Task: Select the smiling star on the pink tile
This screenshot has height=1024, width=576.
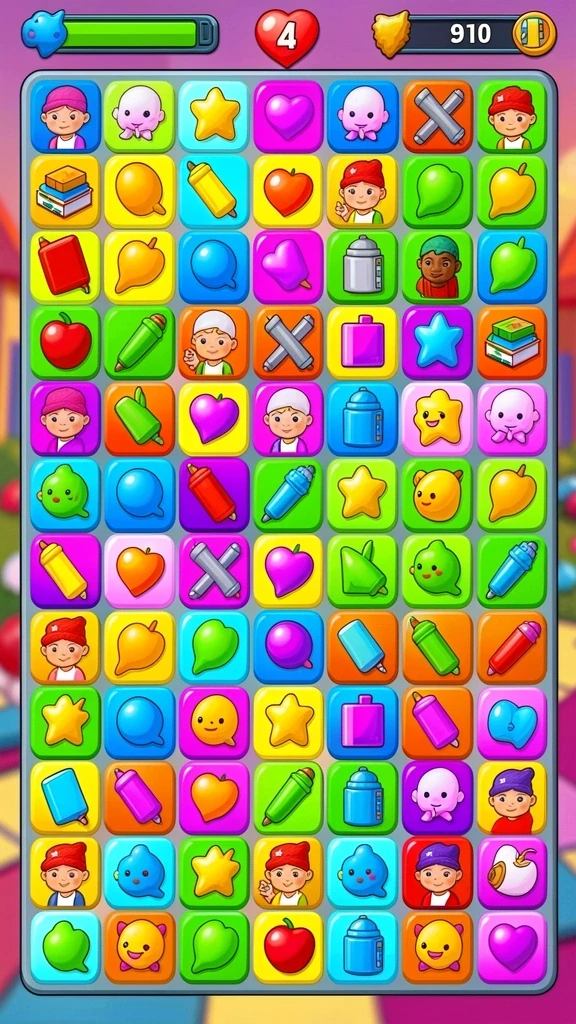Action: 436,418
